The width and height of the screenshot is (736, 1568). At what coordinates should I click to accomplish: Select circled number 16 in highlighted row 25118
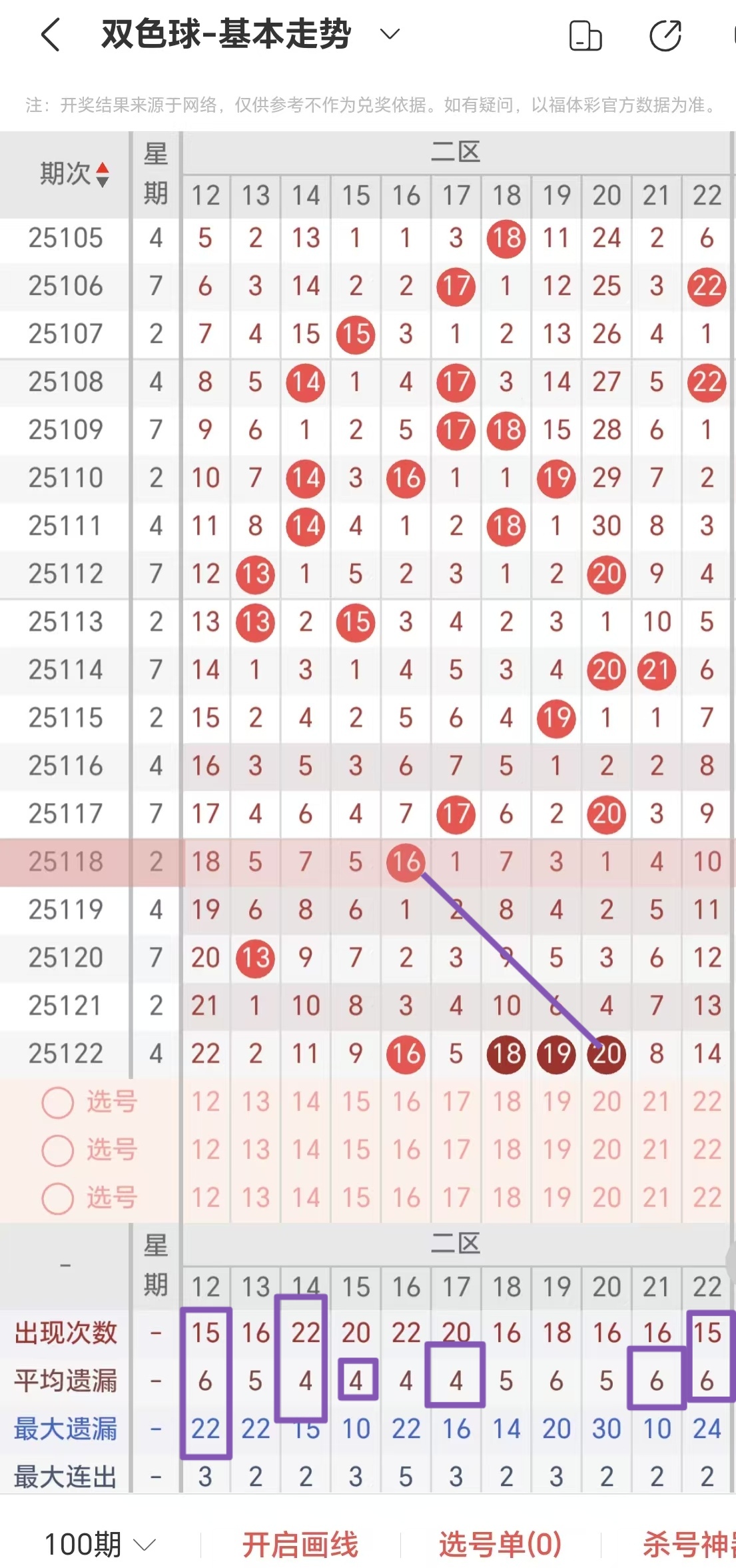(x=406, y=862)
